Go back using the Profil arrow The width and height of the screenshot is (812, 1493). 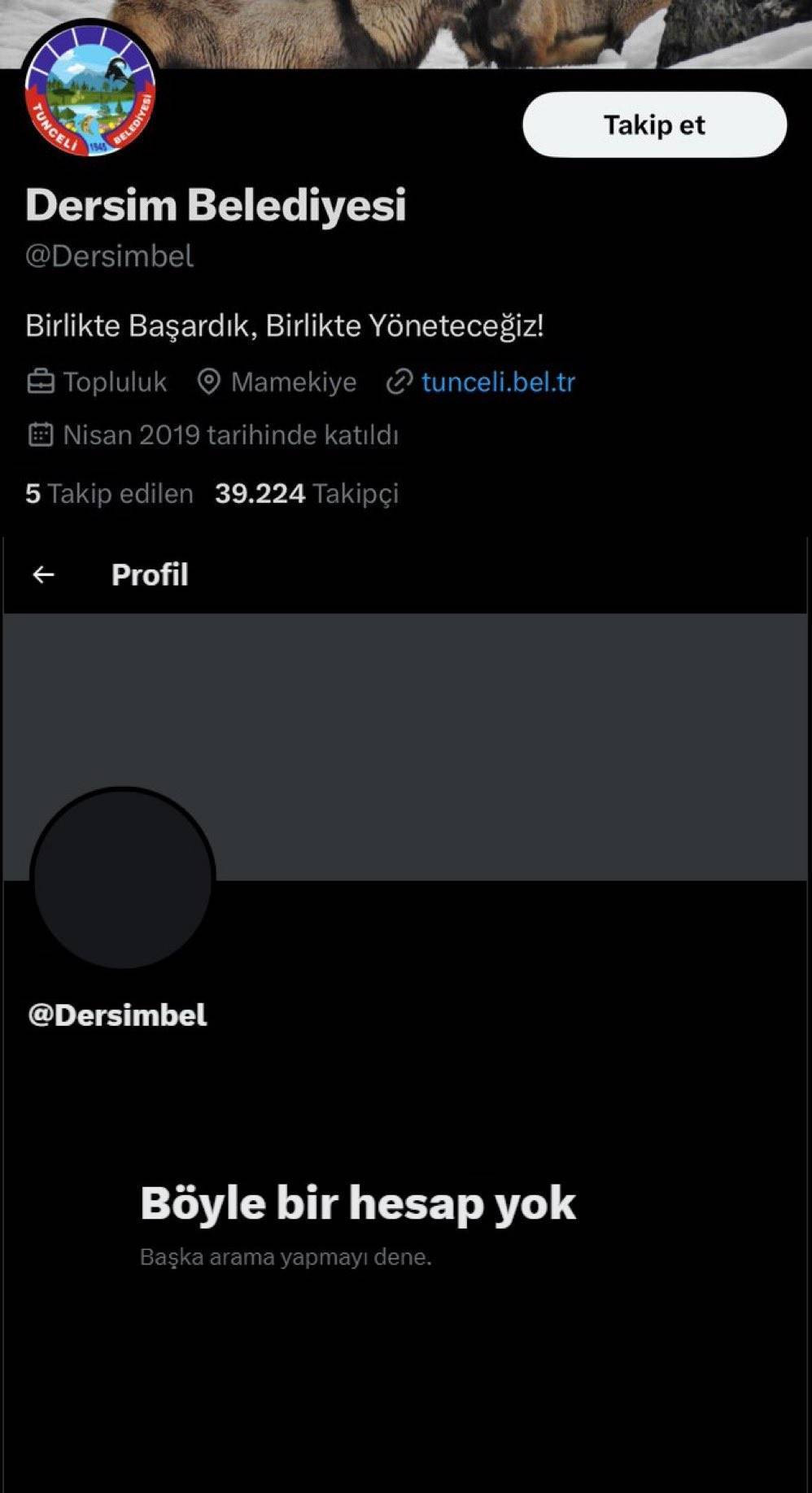[x=43, y=575]
